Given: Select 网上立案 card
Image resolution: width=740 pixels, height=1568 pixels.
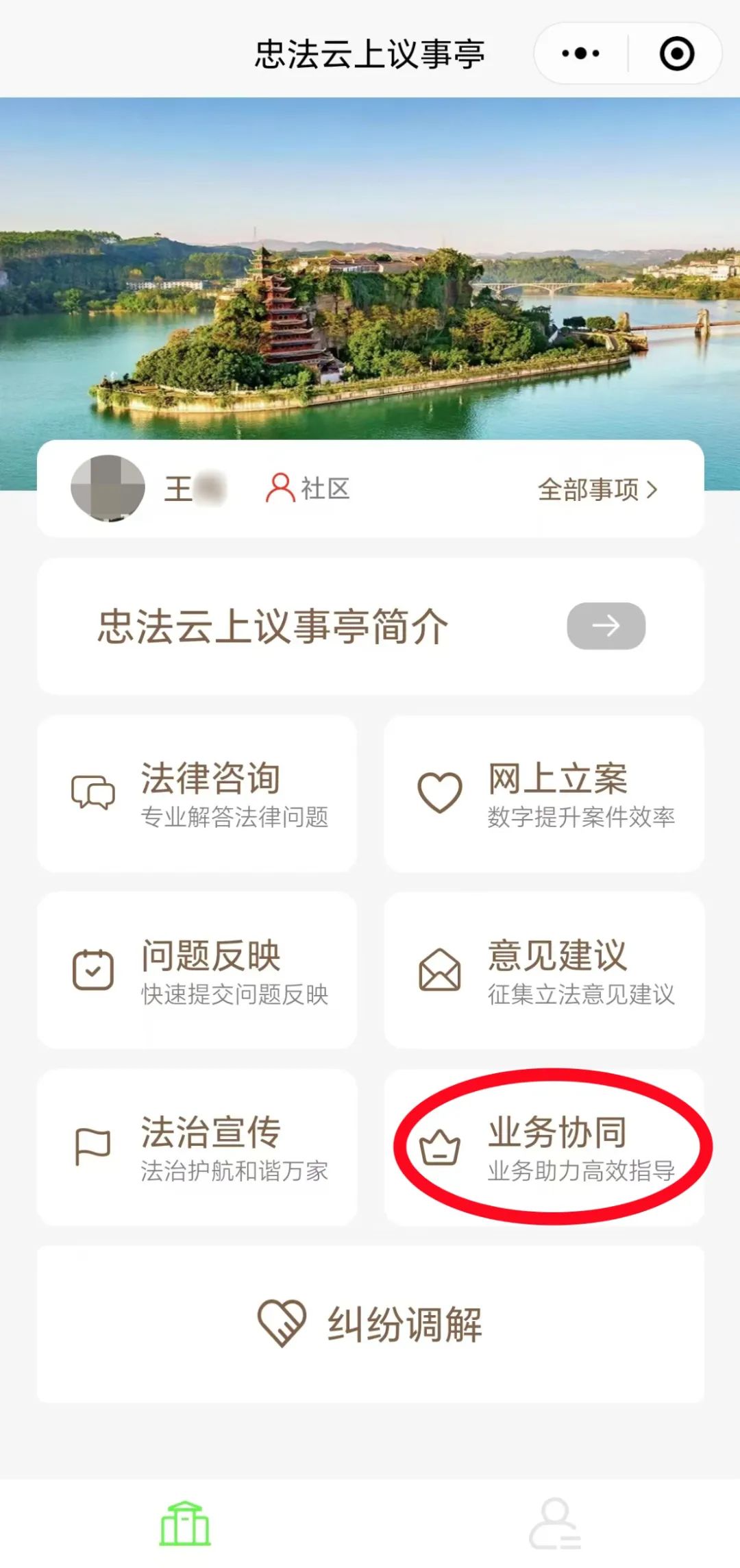Looking at the screenshot, I should coord(544,794).
